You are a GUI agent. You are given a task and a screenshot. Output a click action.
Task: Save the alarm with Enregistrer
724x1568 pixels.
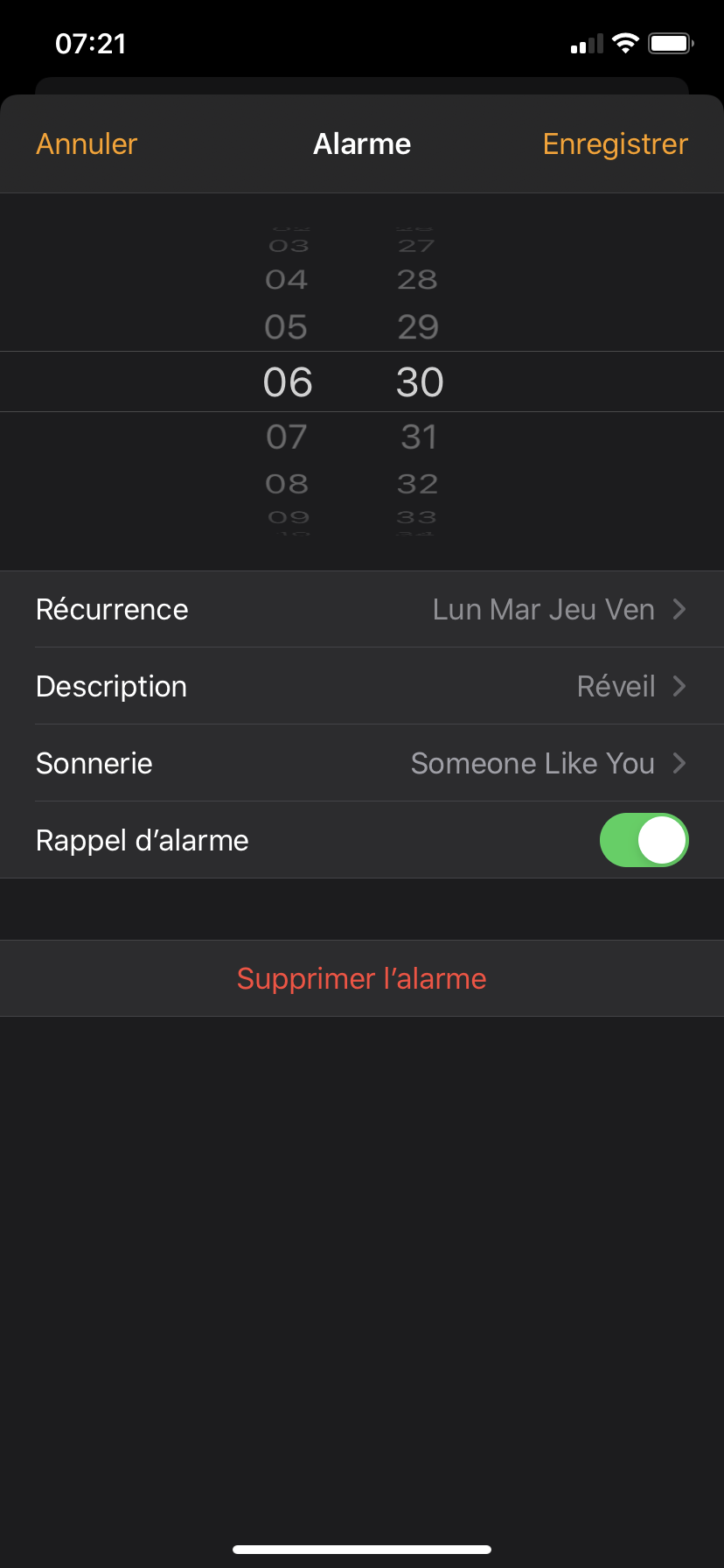tap(615, 144)
